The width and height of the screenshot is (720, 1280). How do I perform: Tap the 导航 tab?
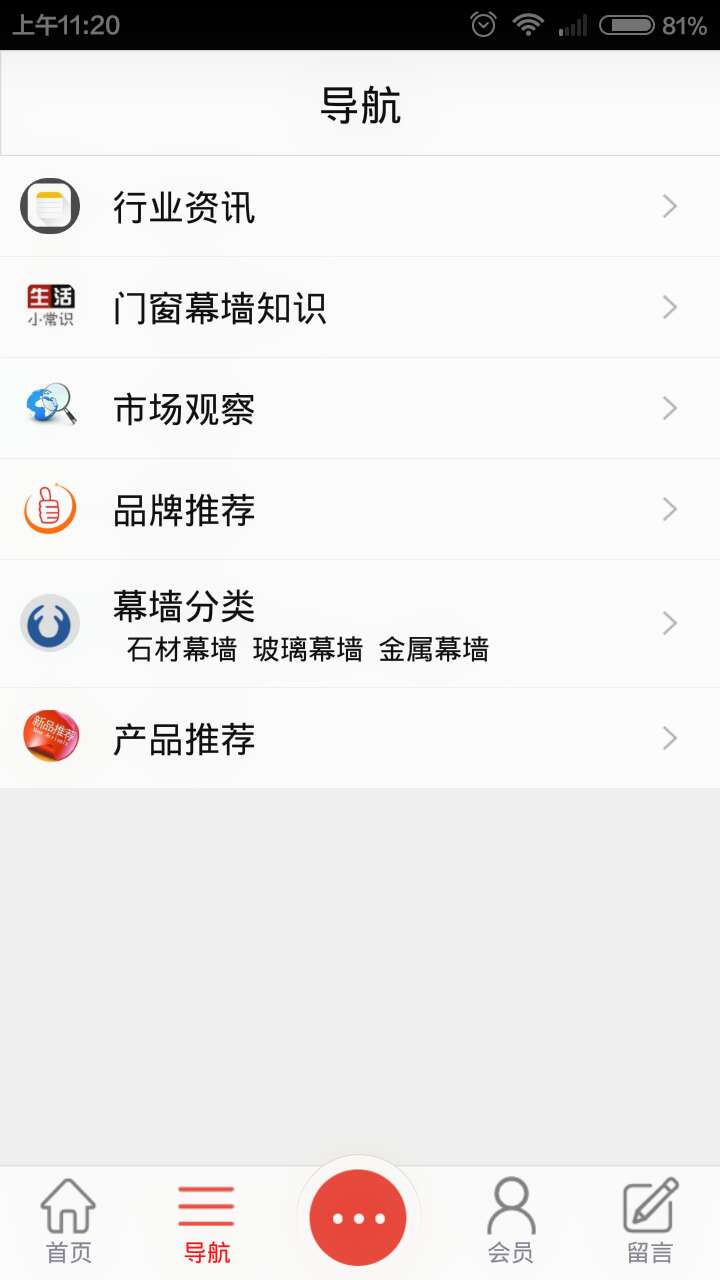[207, 1221]
